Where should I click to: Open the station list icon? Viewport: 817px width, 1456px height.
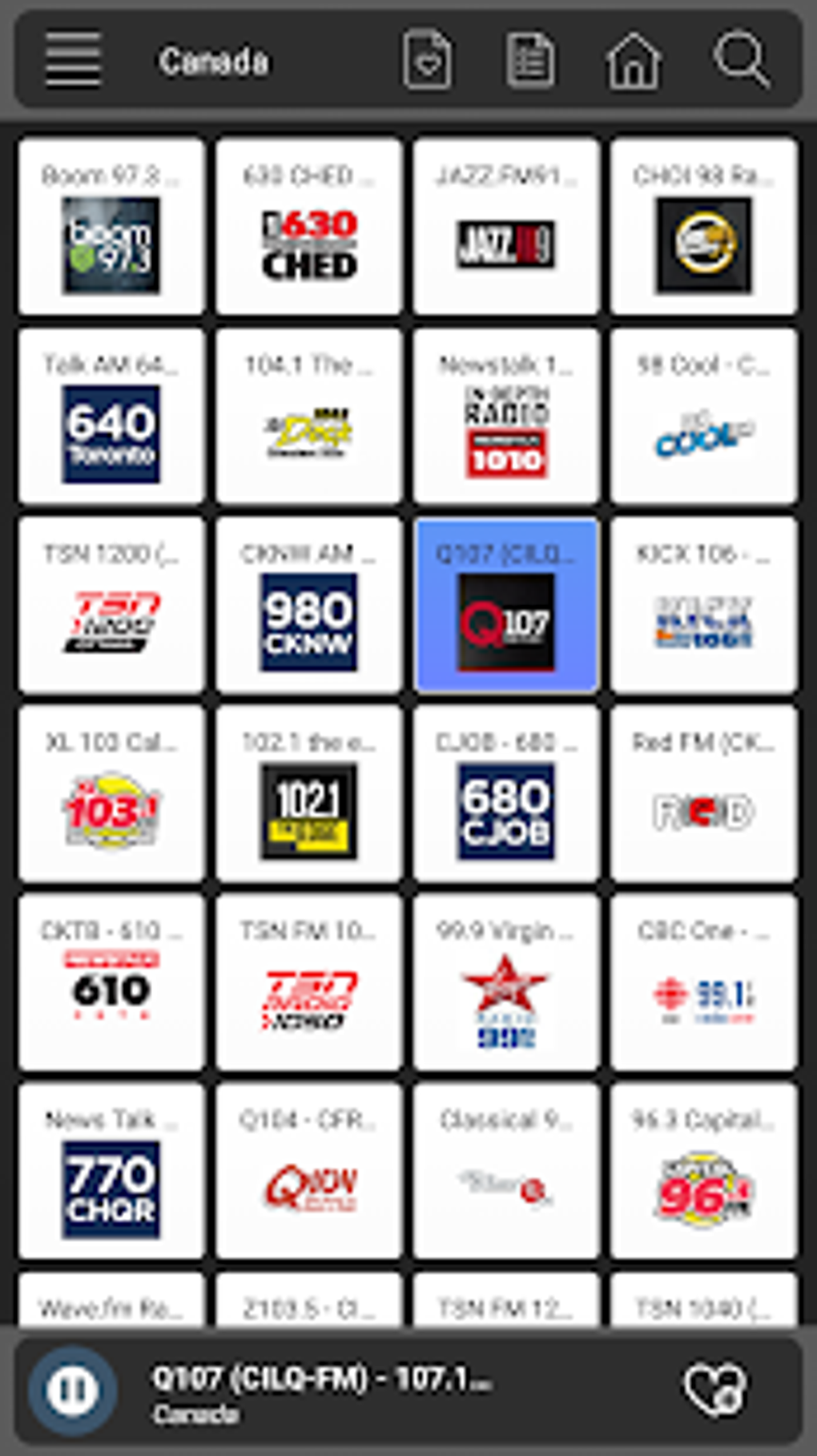click(529, 60)
